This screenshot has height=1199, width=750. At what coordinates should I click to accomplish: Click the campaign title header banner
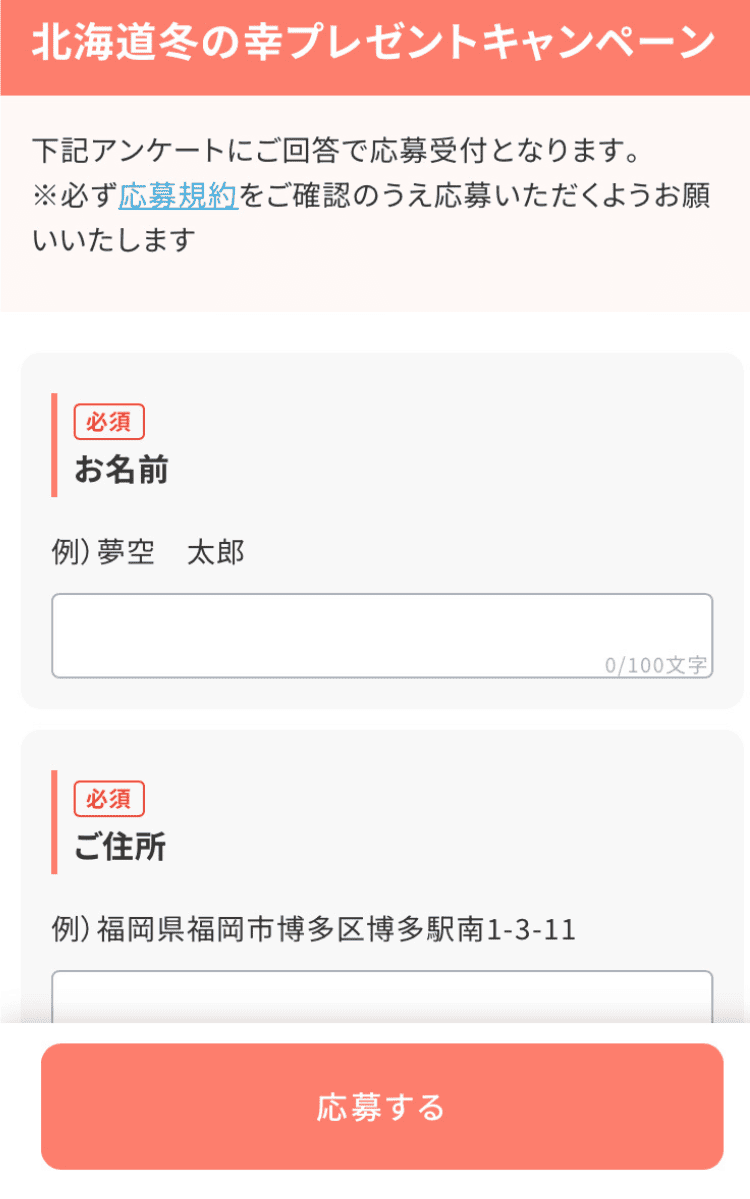tap(375, 44)
